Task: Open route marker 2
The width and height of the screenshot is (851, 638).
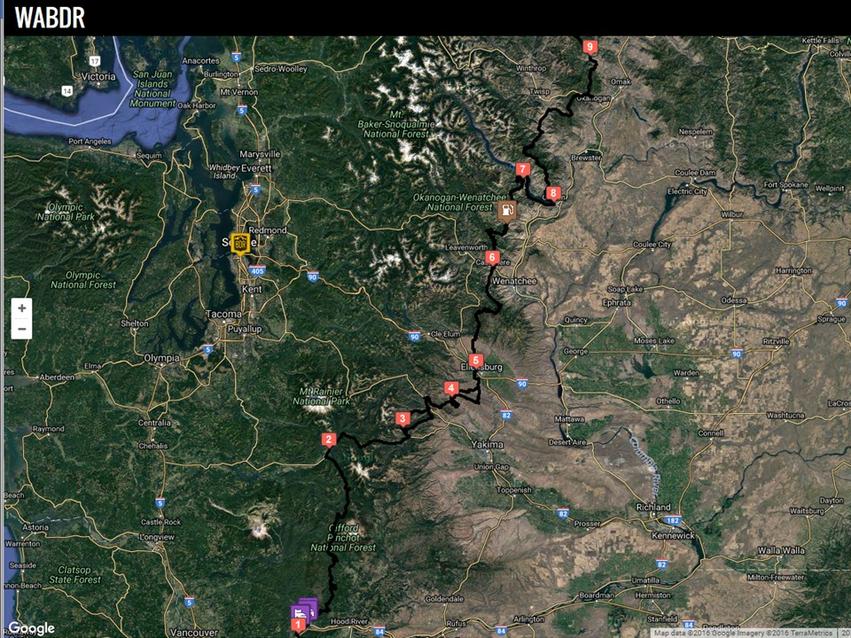Action: [328, 440]
